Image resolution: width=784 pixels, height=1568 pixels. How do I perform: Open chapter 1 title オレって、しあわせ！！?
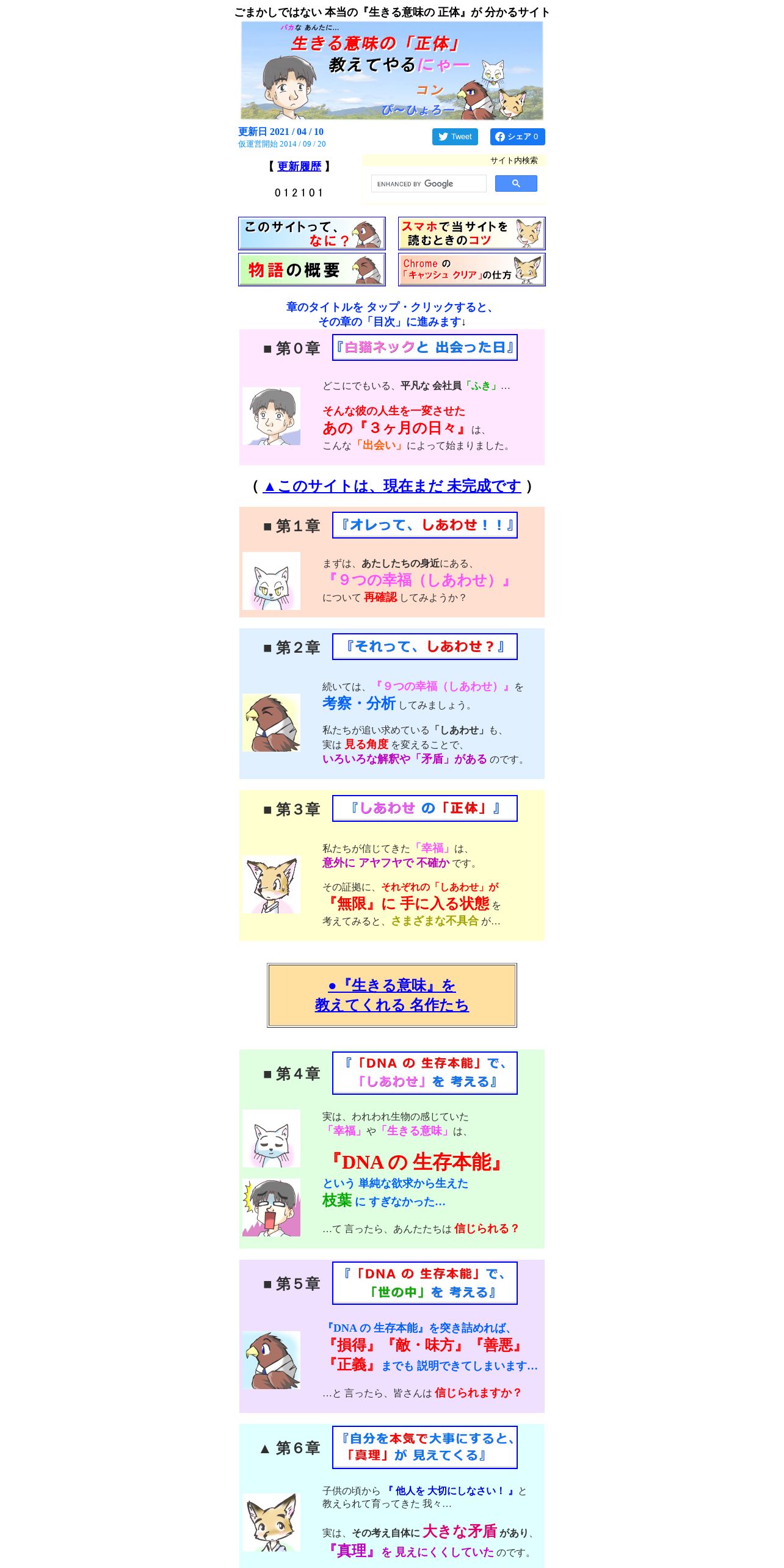coord(425,525)
